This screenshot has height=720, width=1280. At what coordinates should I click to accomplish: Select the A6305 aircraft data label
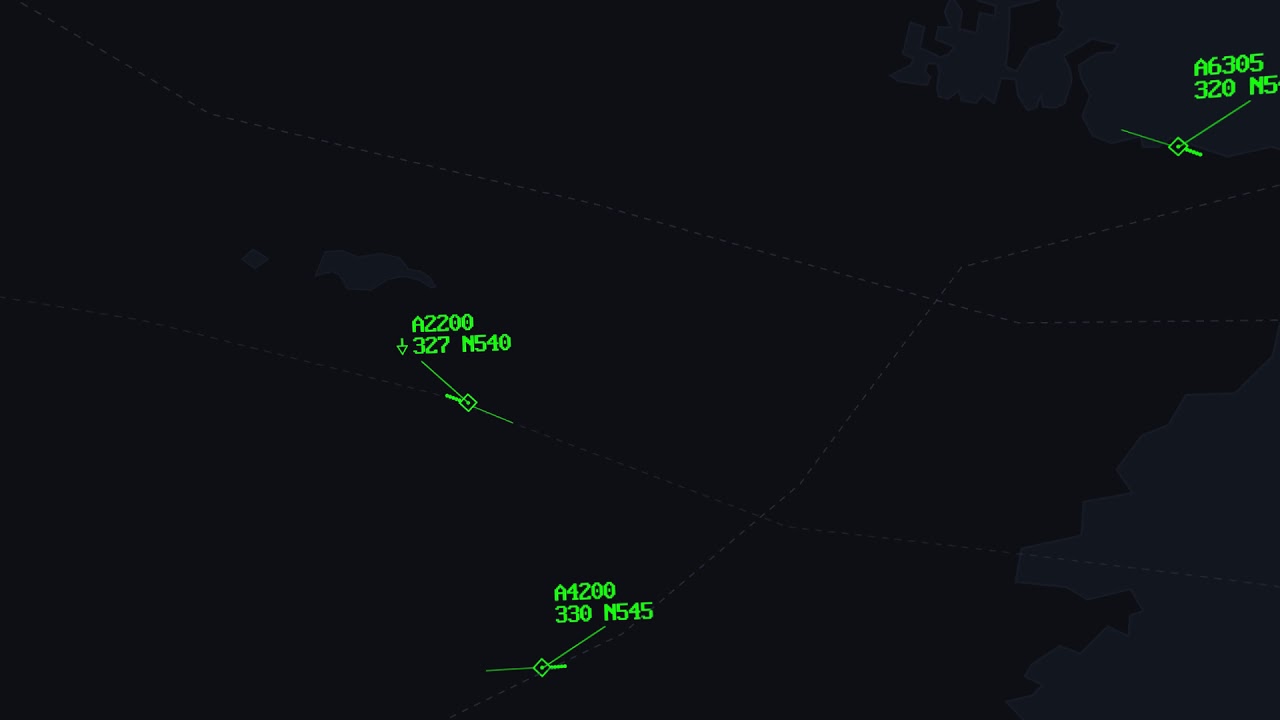point(1235,78)
